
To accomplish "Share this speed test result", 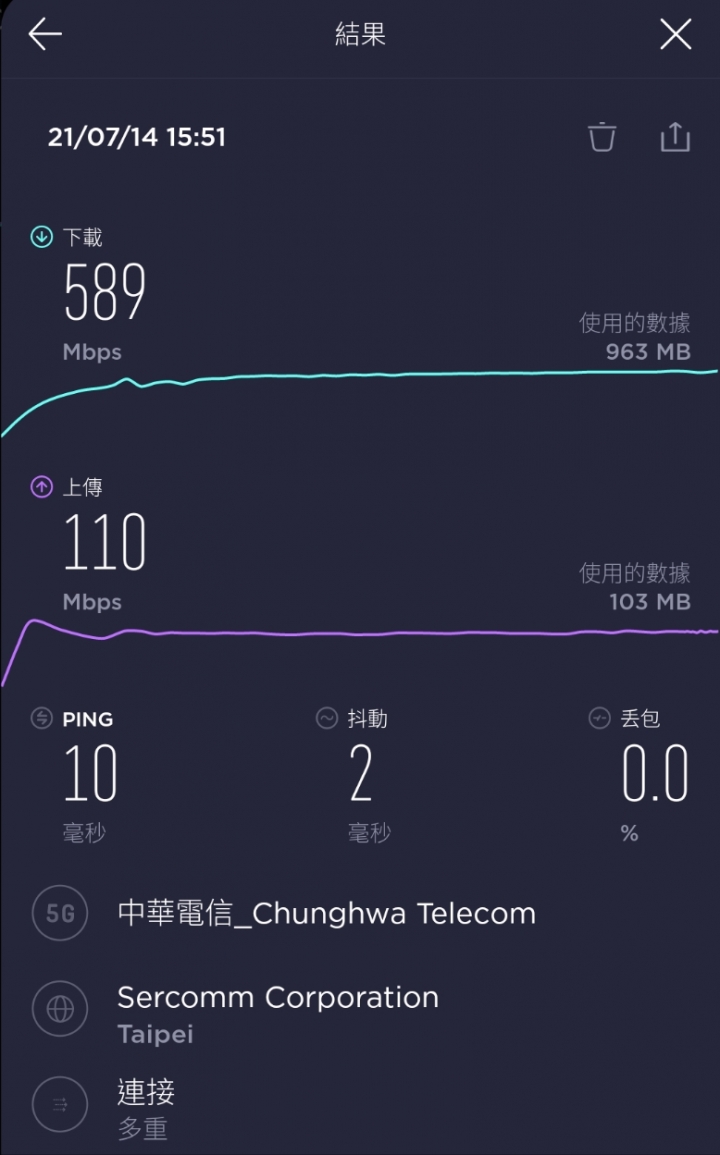I will (x=675, y=137).
